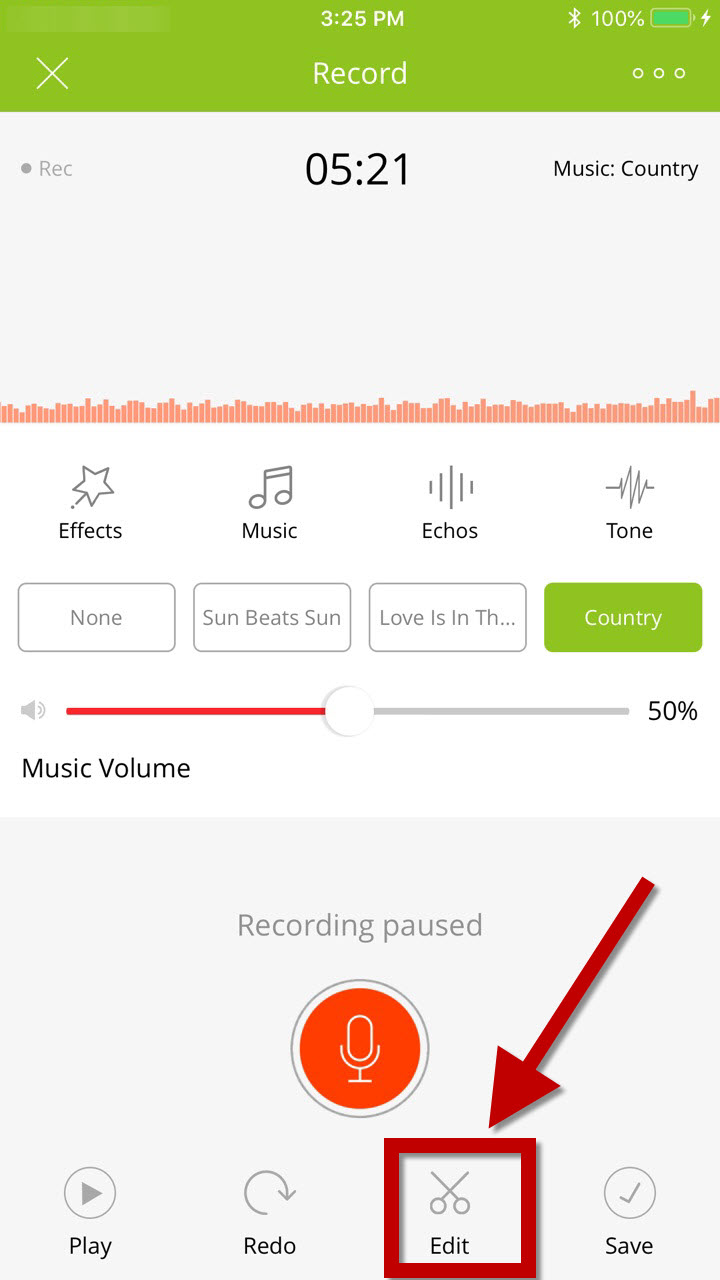Screen dimensions: 720x1280
Task: Choose the Love Is In The track
Action: pos(447,617)
